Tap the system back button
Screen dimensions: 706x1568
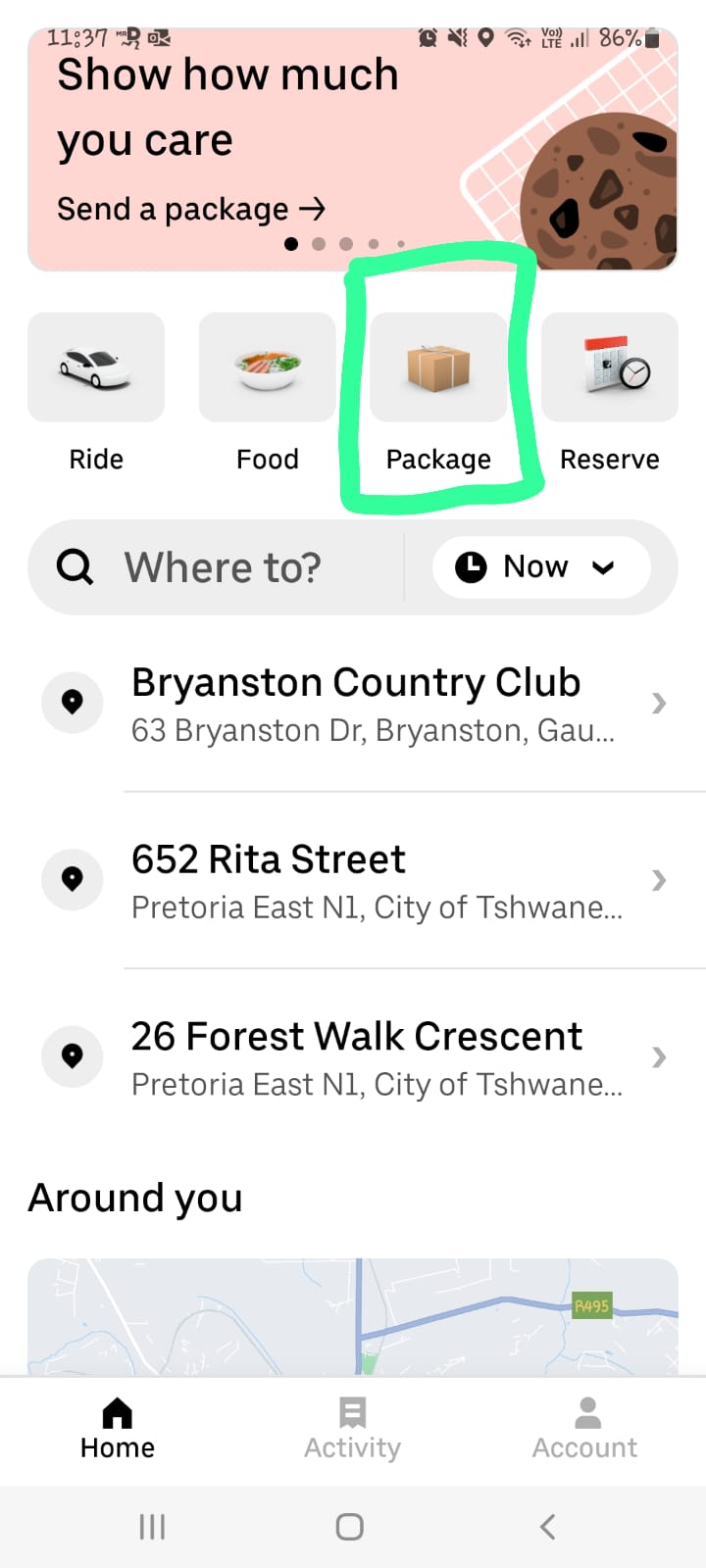(x=548, y=1526)
